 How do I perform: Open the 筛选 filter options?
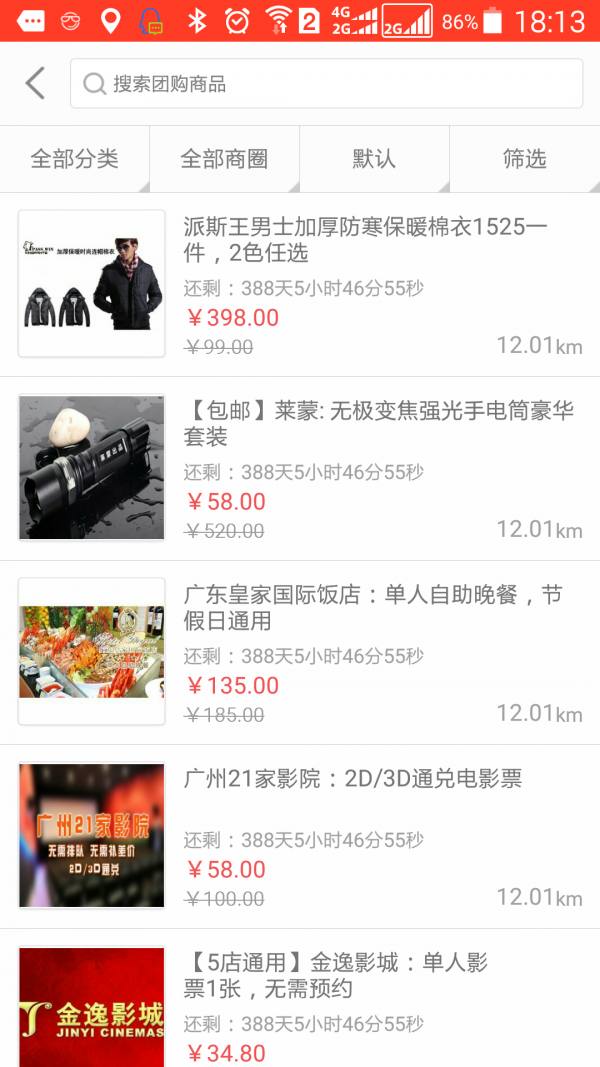coord(524,159)
